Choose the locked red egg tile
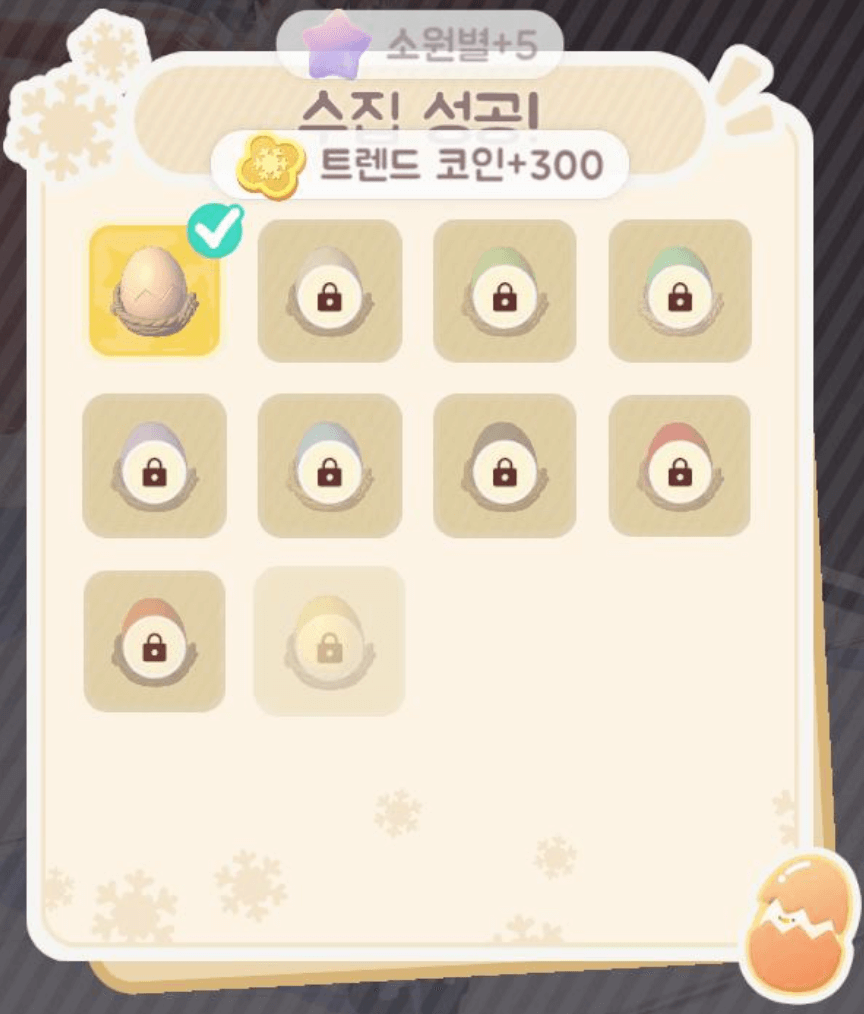The width and height of the screenshot is (864, 1014). [x=679, y=466]
